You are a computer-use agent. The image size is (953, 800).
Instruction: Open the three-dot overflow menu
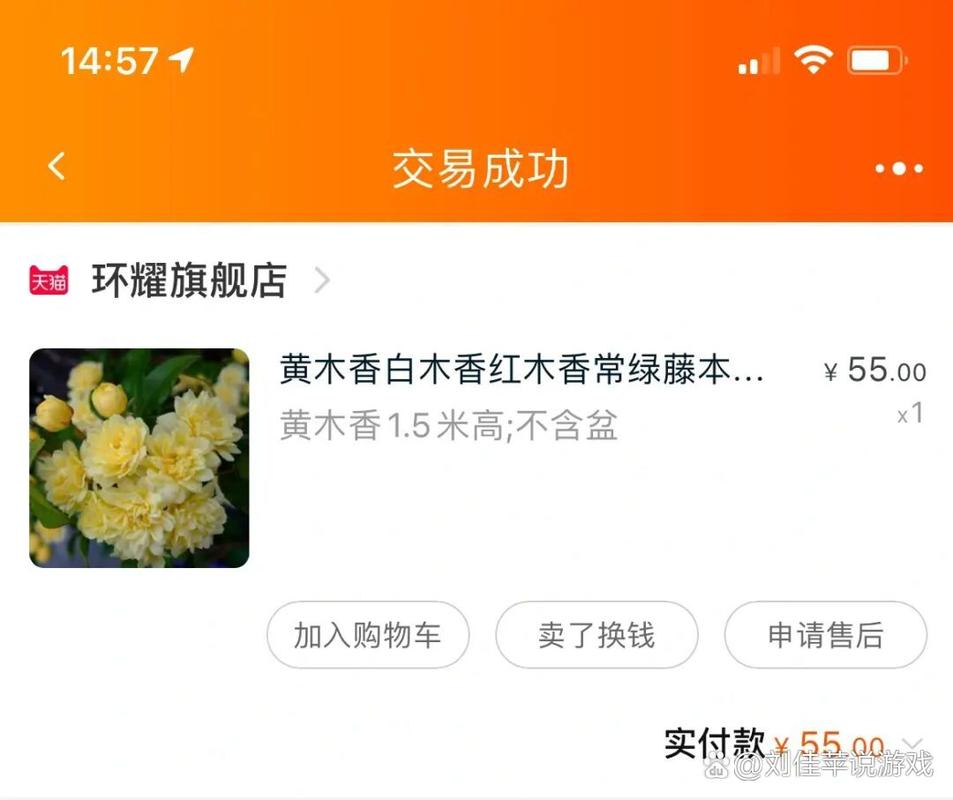[x=898, y=168]
